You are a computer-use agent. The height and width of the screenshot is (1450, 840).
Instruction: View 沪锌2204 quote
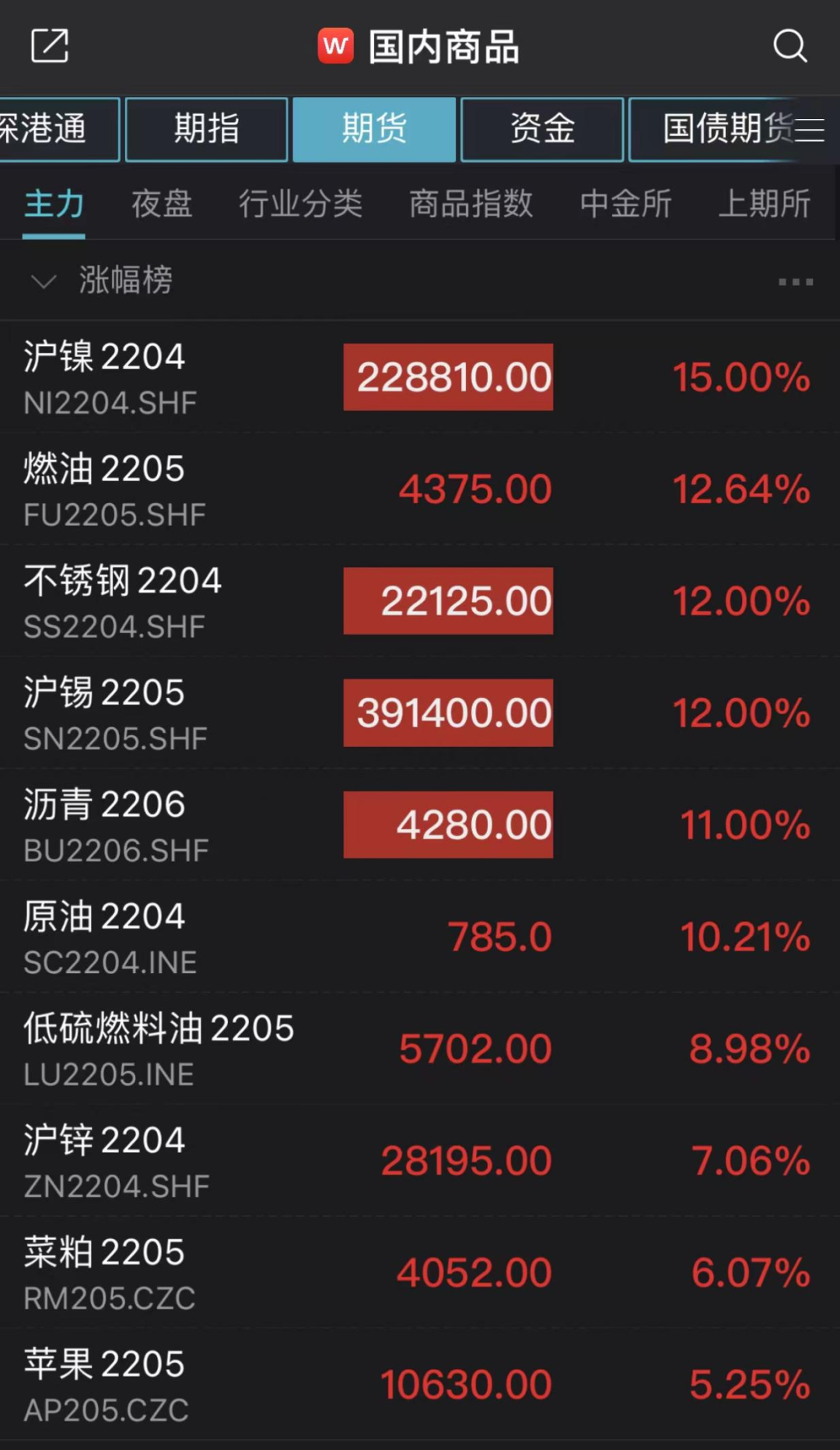(x=420, y=1161)
